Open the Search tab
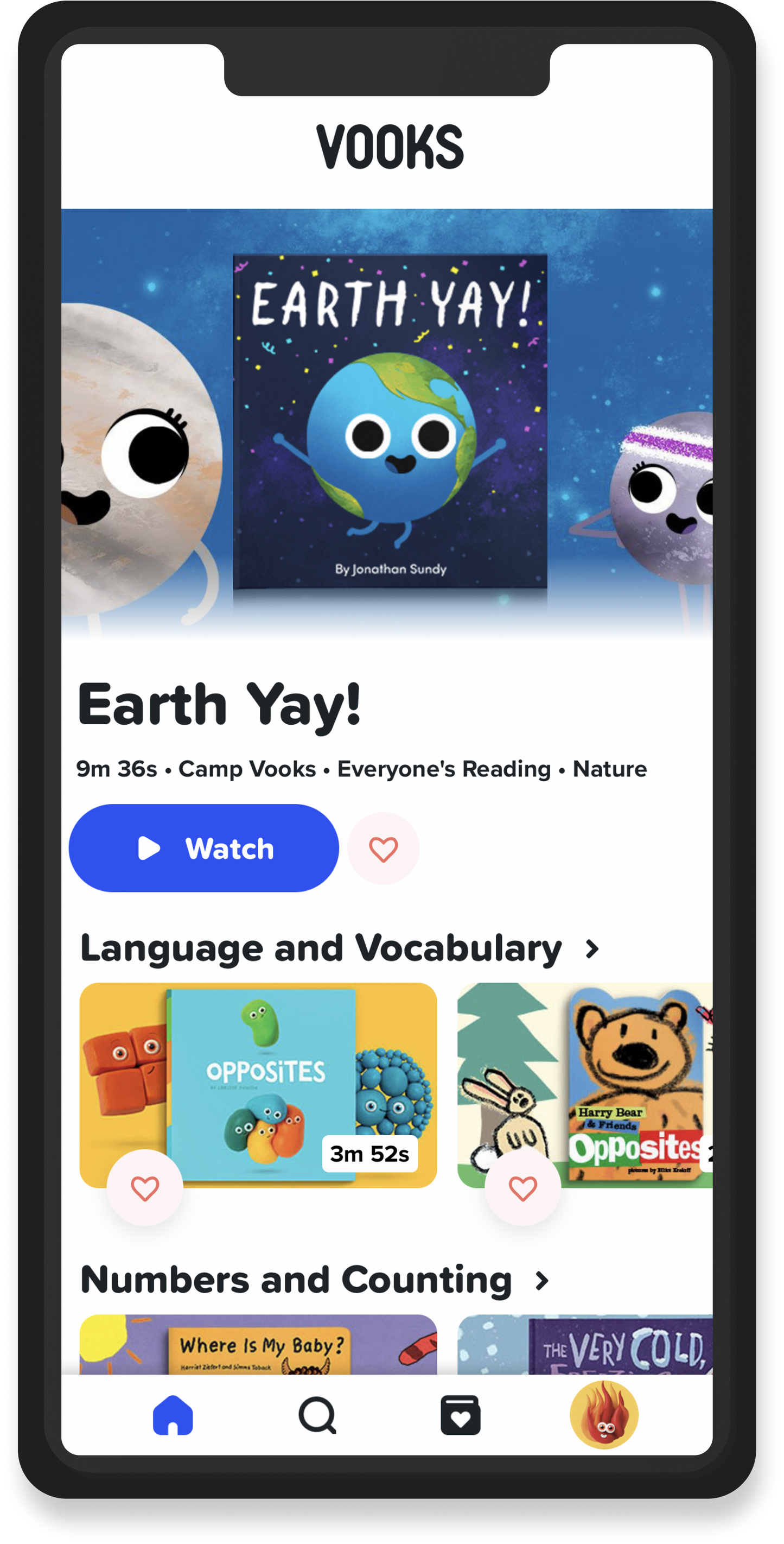Image resolution: width=784 pixels, height=1544 pixels. pyautogui.click(x=317, y=1415)
